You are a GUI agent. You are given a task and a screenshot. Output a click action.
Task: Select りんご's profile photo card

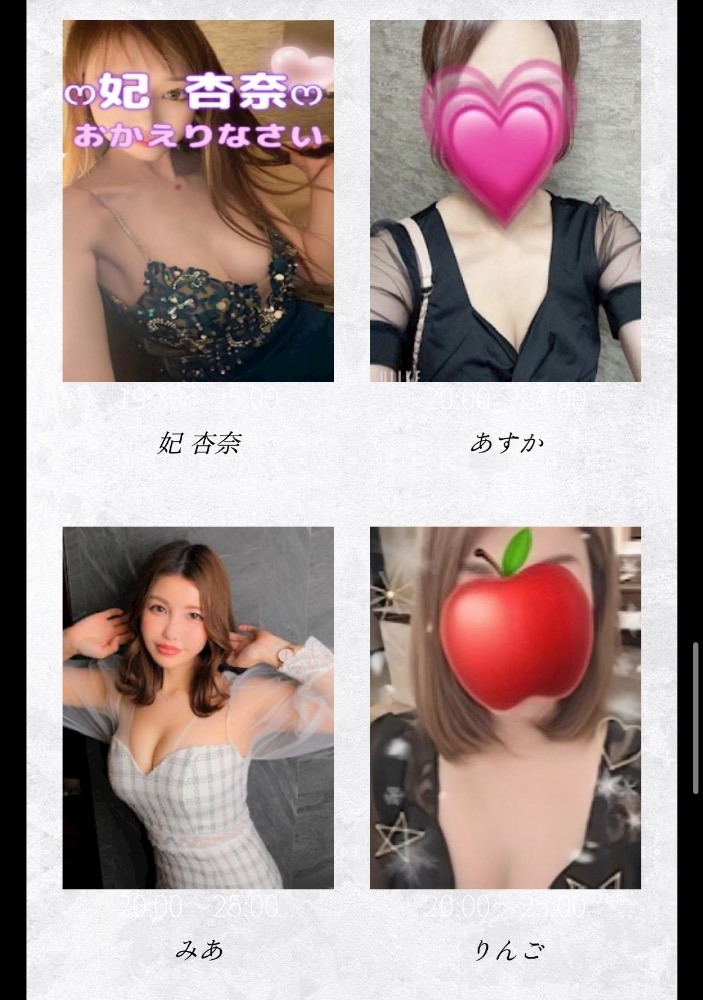pyautogui.click(x=505, y=708)
